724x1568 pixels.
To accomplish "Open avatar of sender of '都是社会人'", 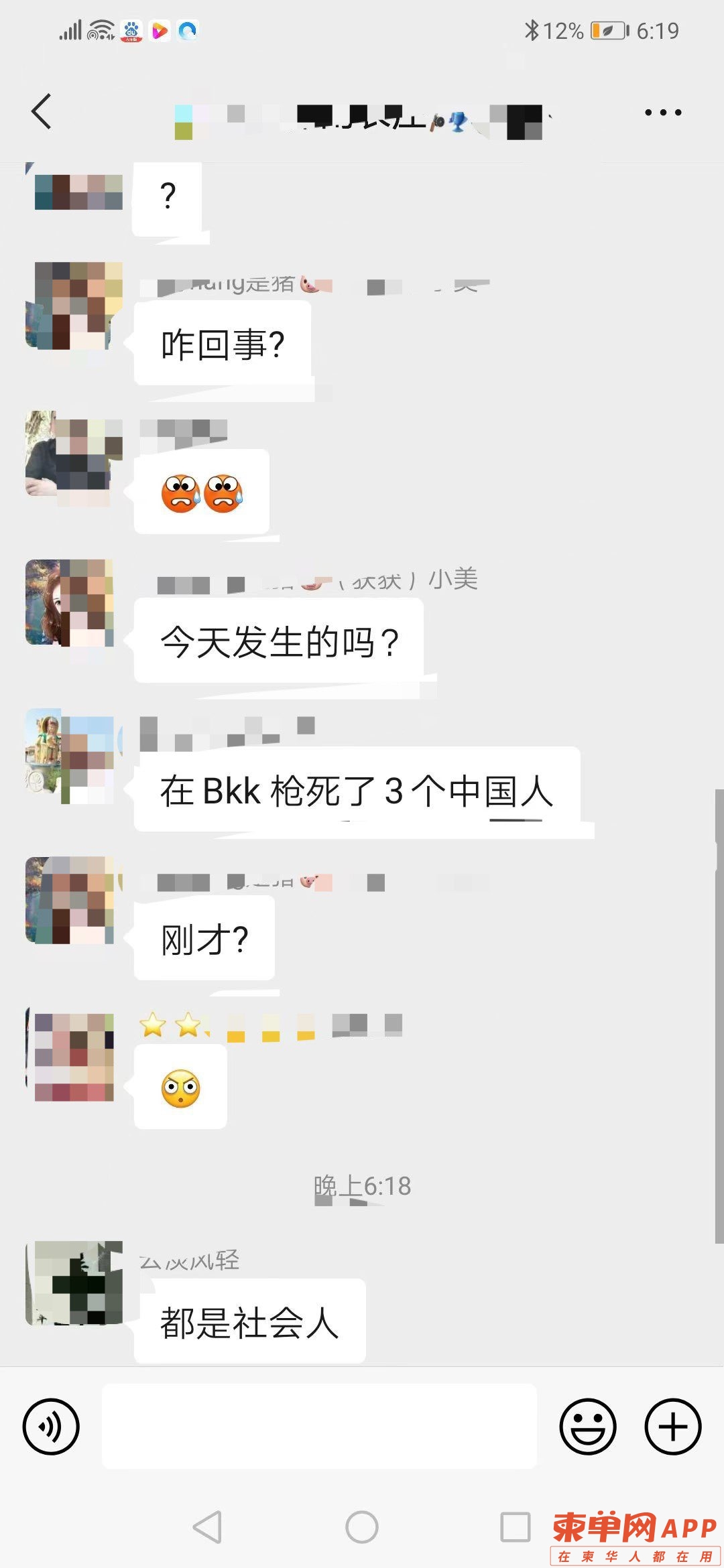I will click(x=74, y=1283).
